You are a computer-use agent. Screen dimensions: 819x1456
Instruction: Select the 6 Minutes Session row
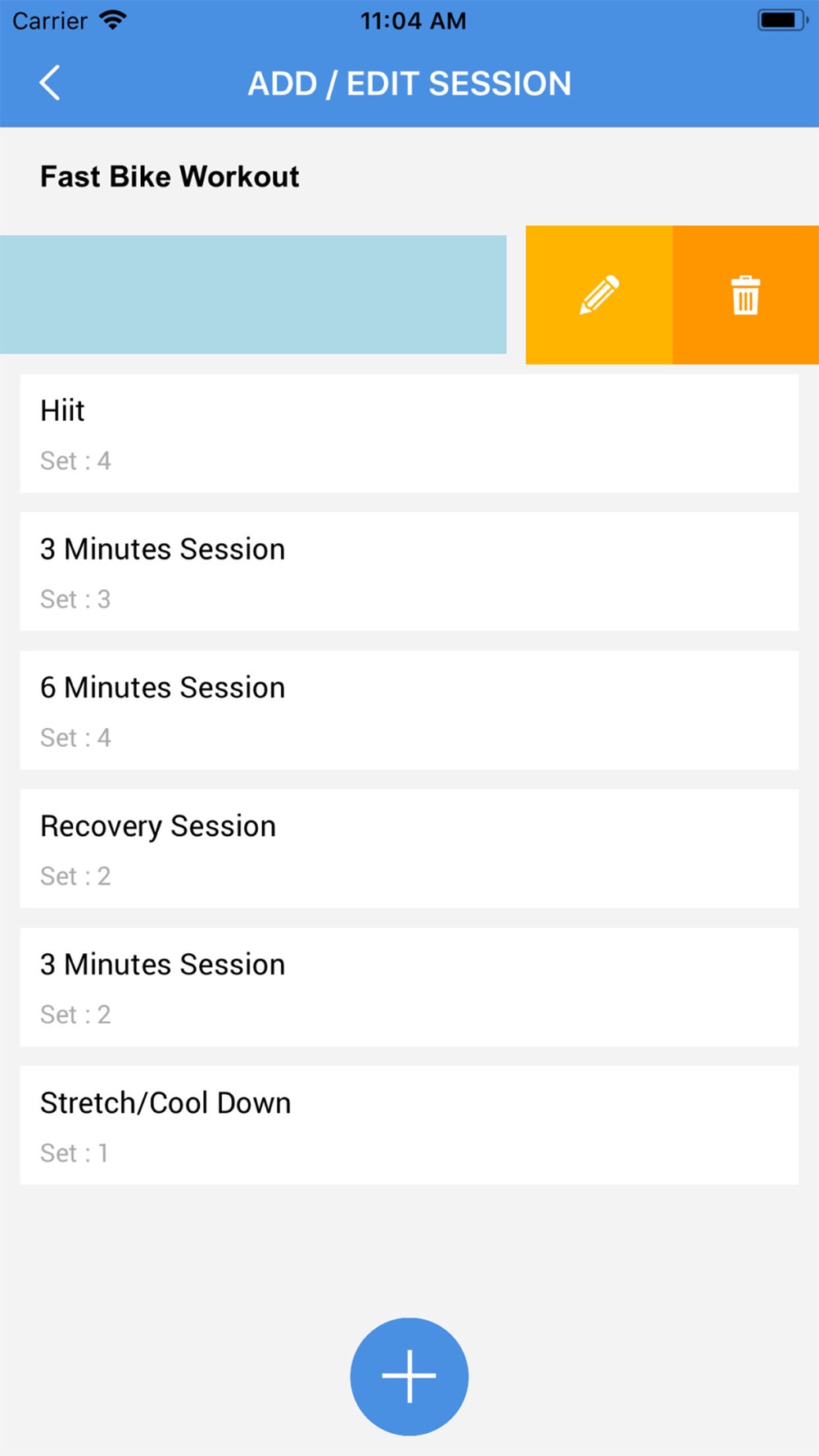[x=409, y=710]
